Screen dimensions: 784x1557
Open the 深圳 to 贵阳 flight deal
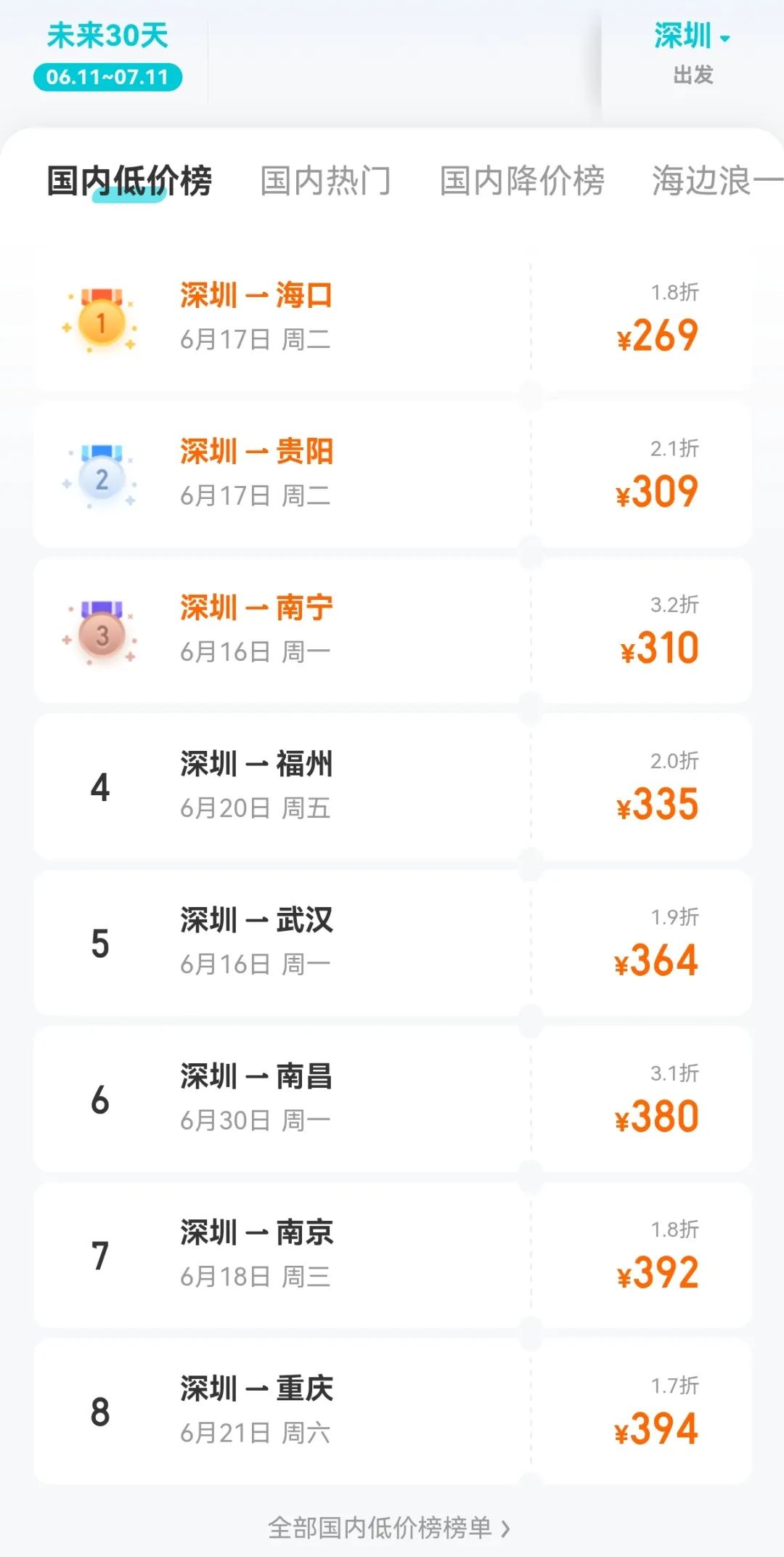[x=392, y=473]
